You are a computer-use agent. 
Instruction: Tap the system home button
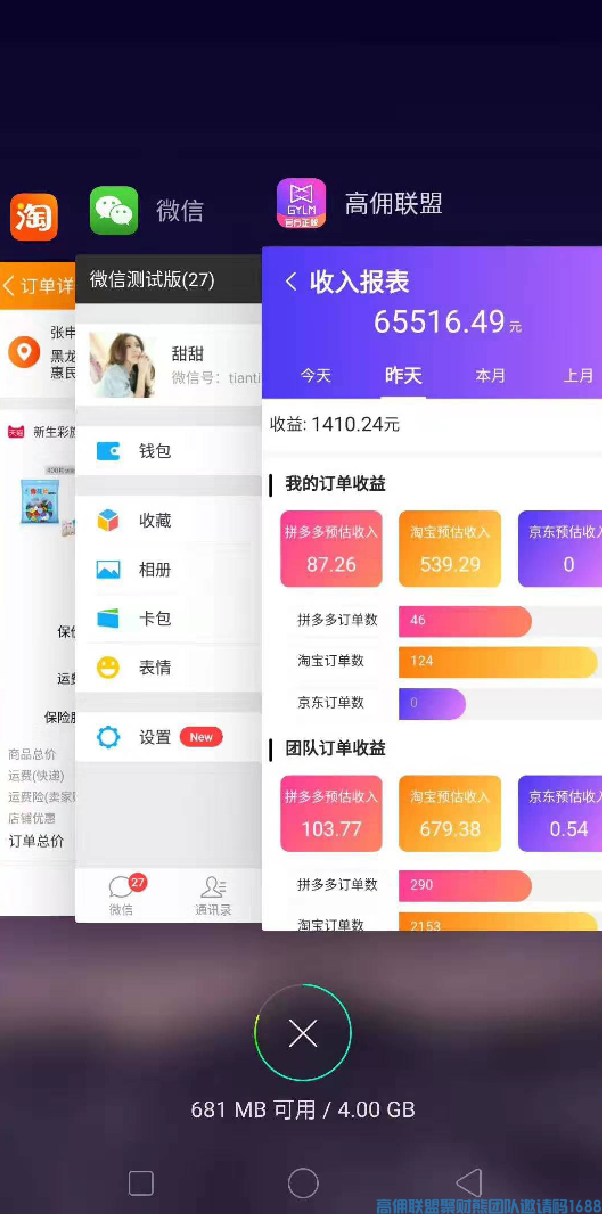click(302, 1183)
